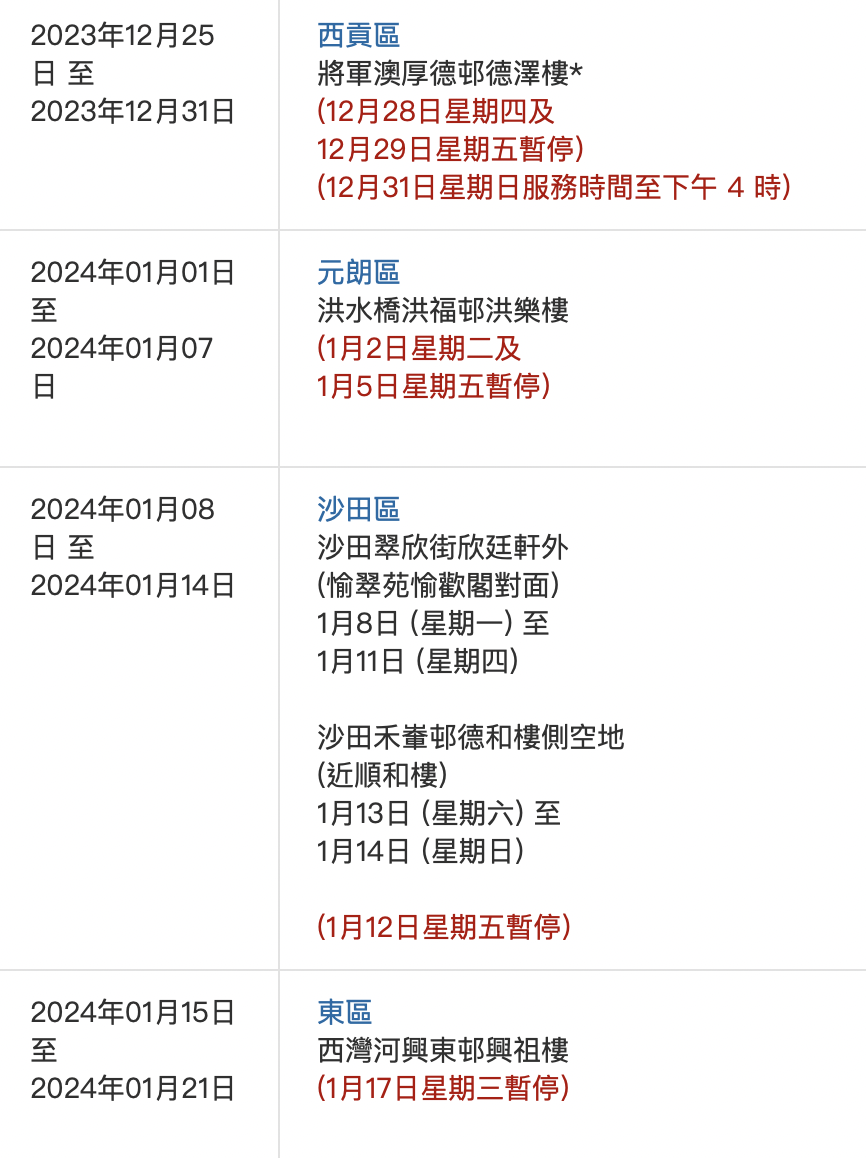Select the 沙田區 district link

tap(358, 509)
